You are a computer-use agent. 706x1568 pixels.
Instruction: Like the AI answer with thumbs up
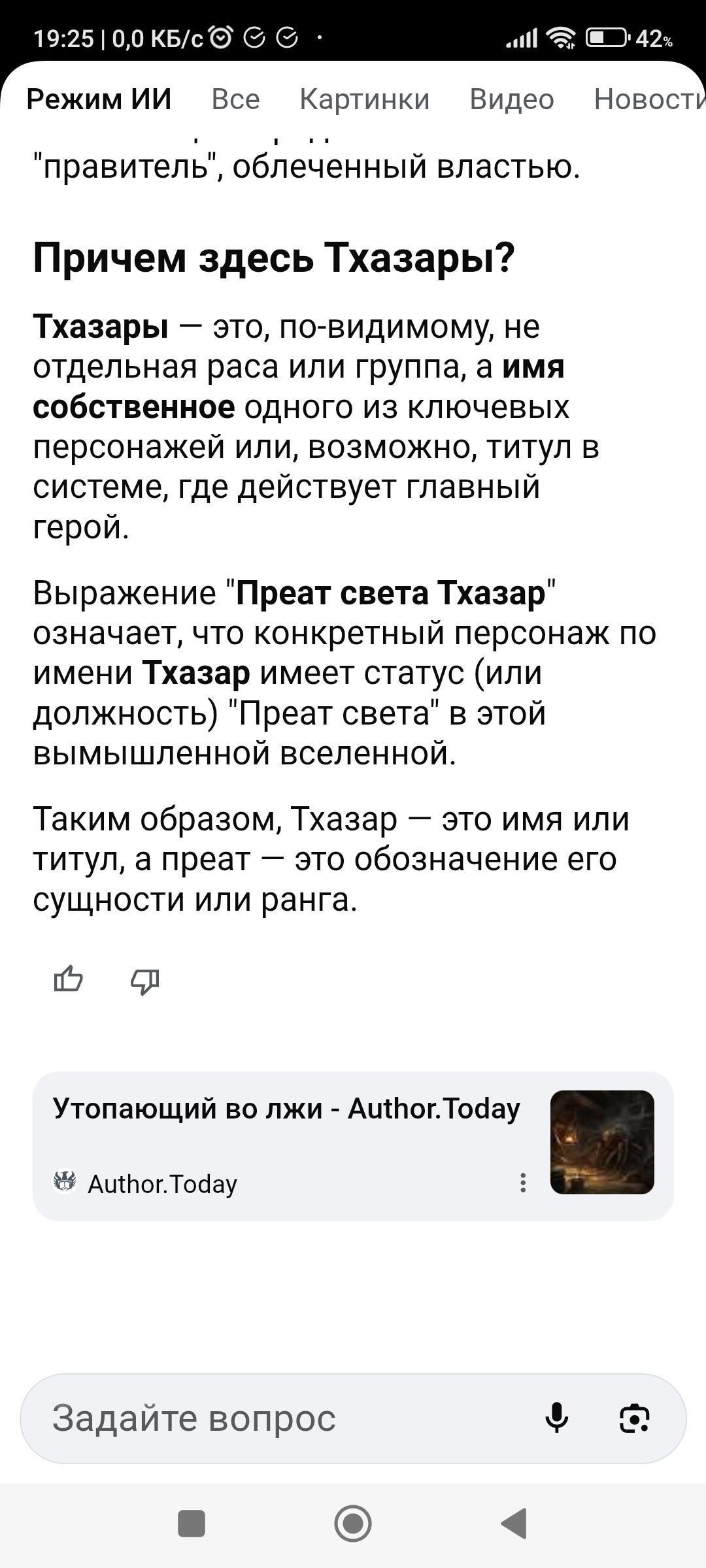pyautogui.click(x=68, y=979)
